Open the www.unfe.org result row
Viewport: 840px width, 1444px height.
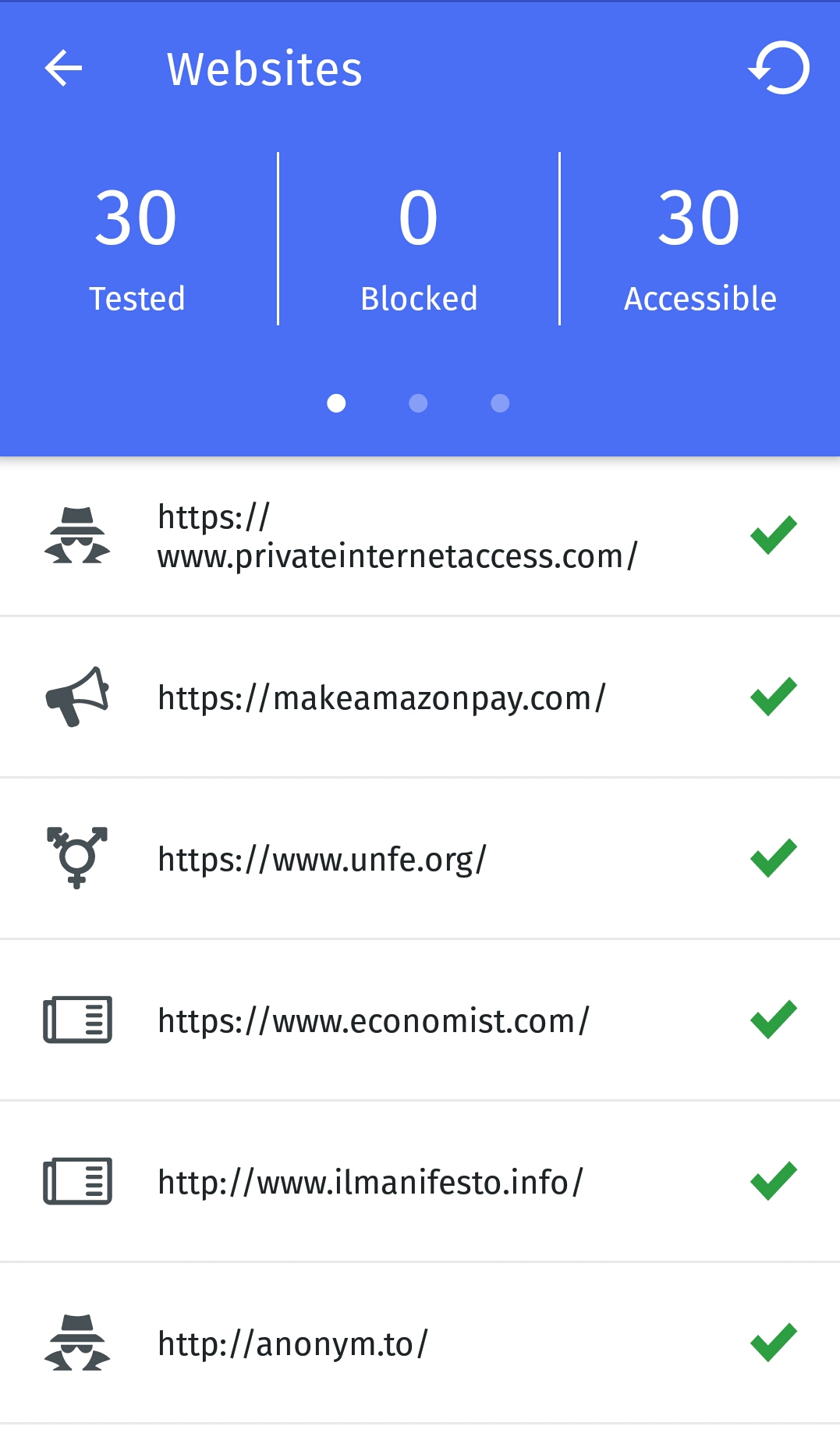322,859
